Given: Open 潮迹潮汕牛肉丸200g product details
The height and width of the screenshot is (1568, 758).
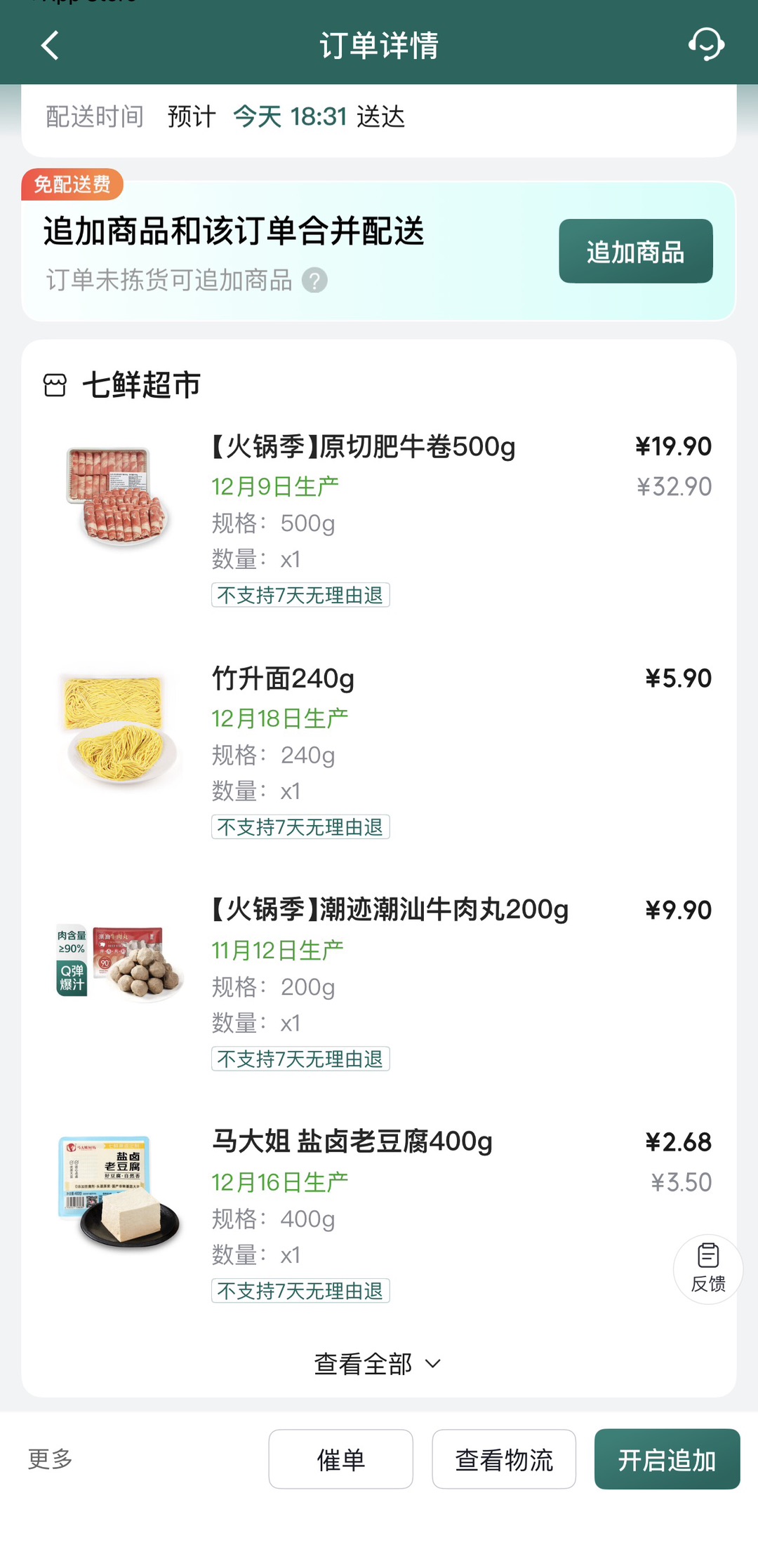Looking at the screenshot, I should tap(390, 910).
